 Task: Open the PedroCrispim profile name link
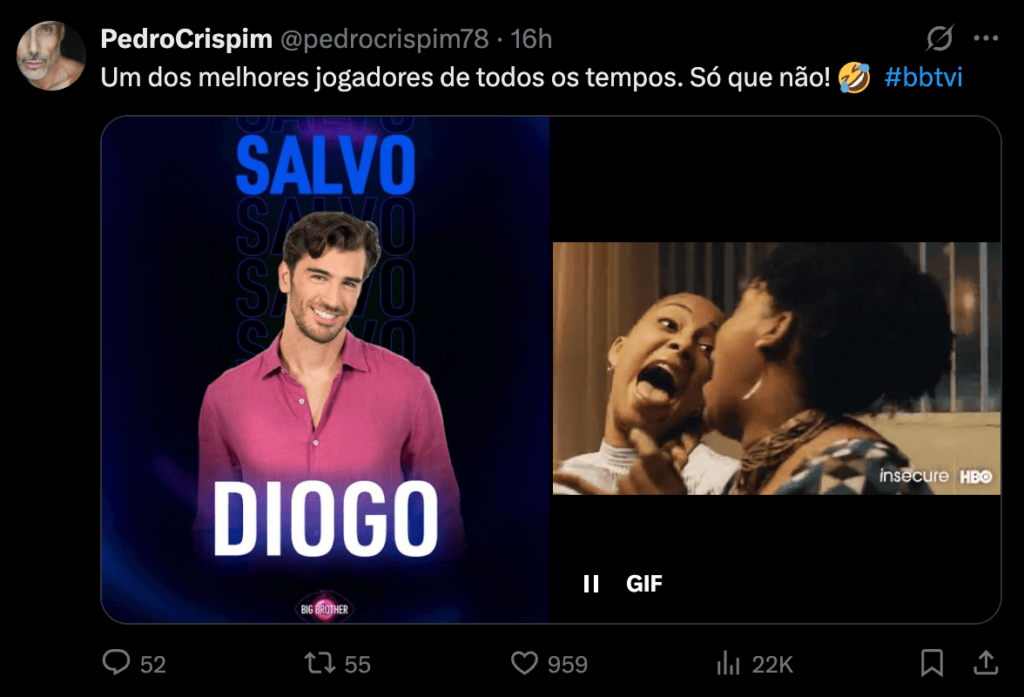(186, 39)
